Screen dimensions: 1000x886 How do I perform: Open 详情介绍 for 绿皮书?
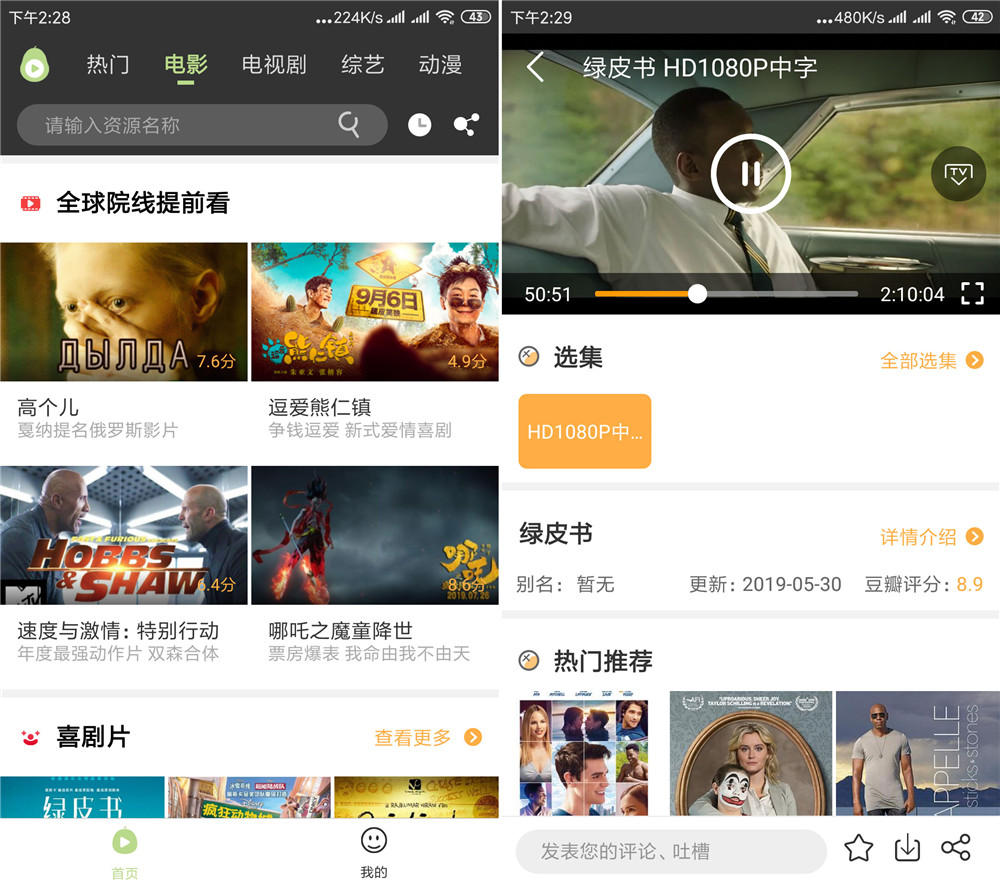[932, 536]
